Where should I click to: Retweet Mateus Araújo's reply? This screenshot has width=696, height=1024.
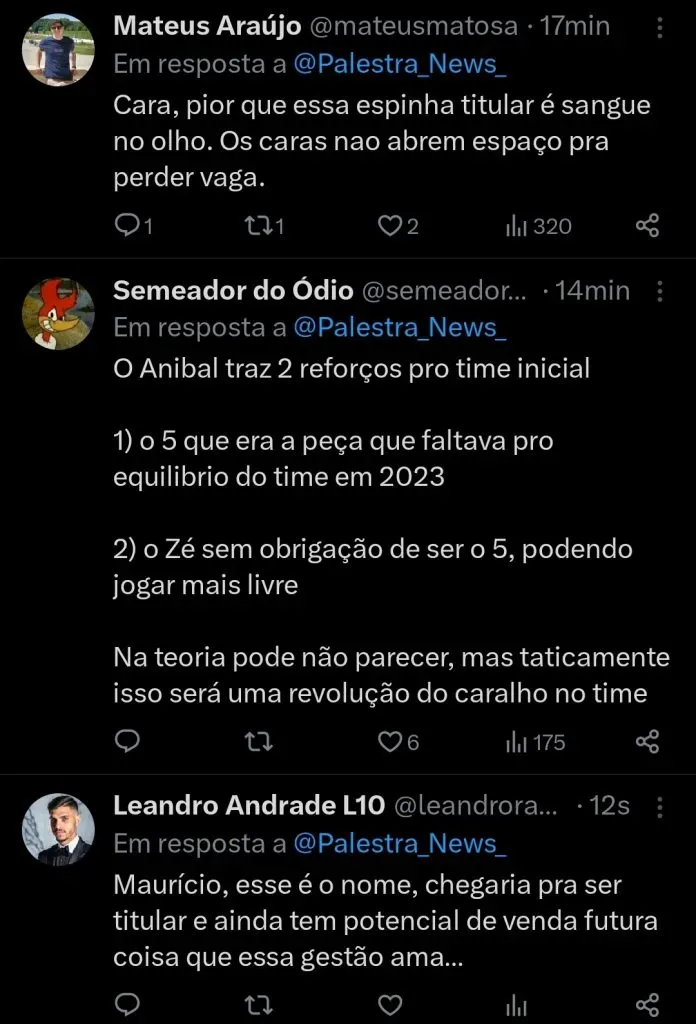258,226
